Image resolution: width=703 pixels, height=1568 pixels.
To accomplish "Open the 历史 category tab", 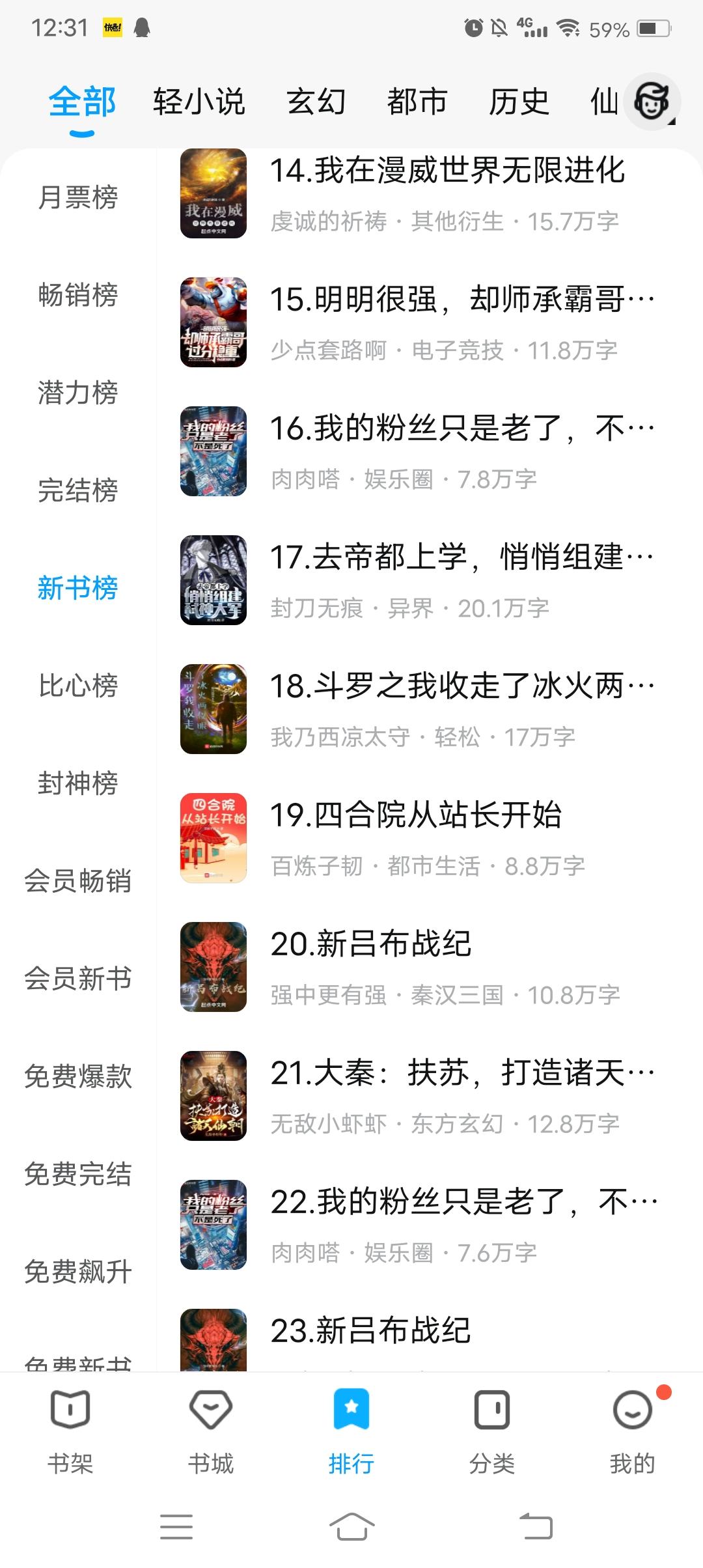I will coord(519,102).
